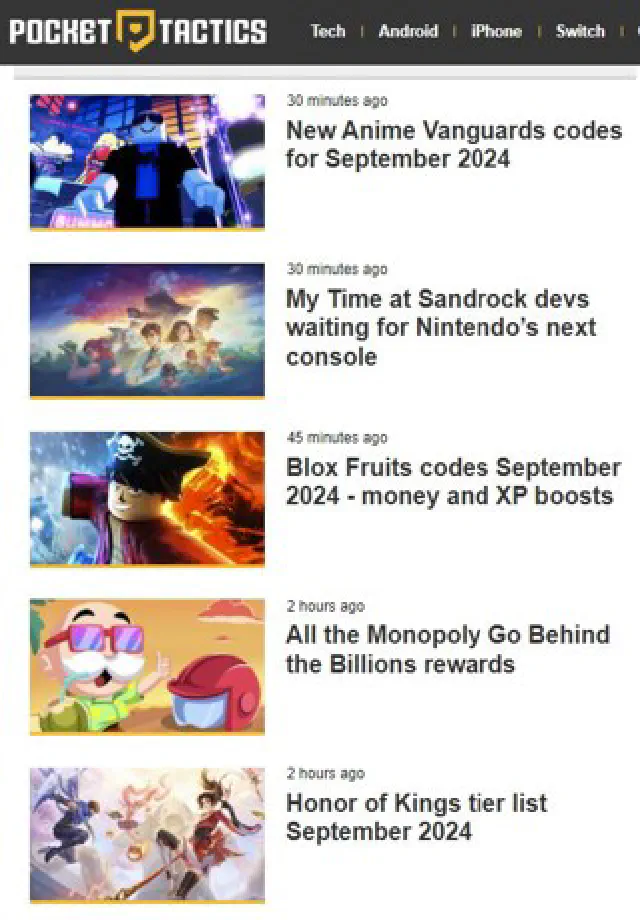Open My Time at Sandrock devs headline

440,327
